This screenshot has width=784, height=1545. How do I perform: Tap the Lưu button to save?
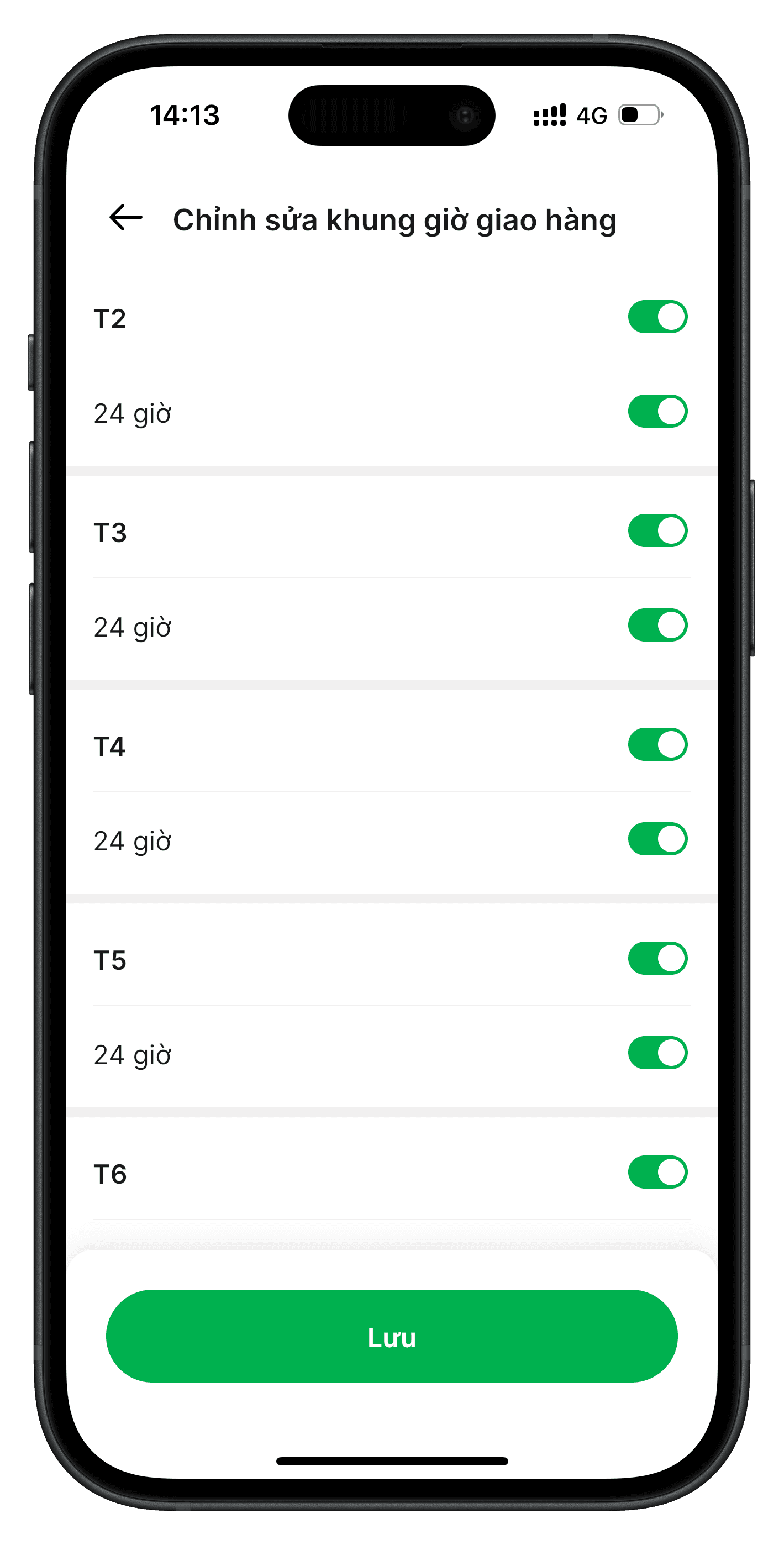392,1336
